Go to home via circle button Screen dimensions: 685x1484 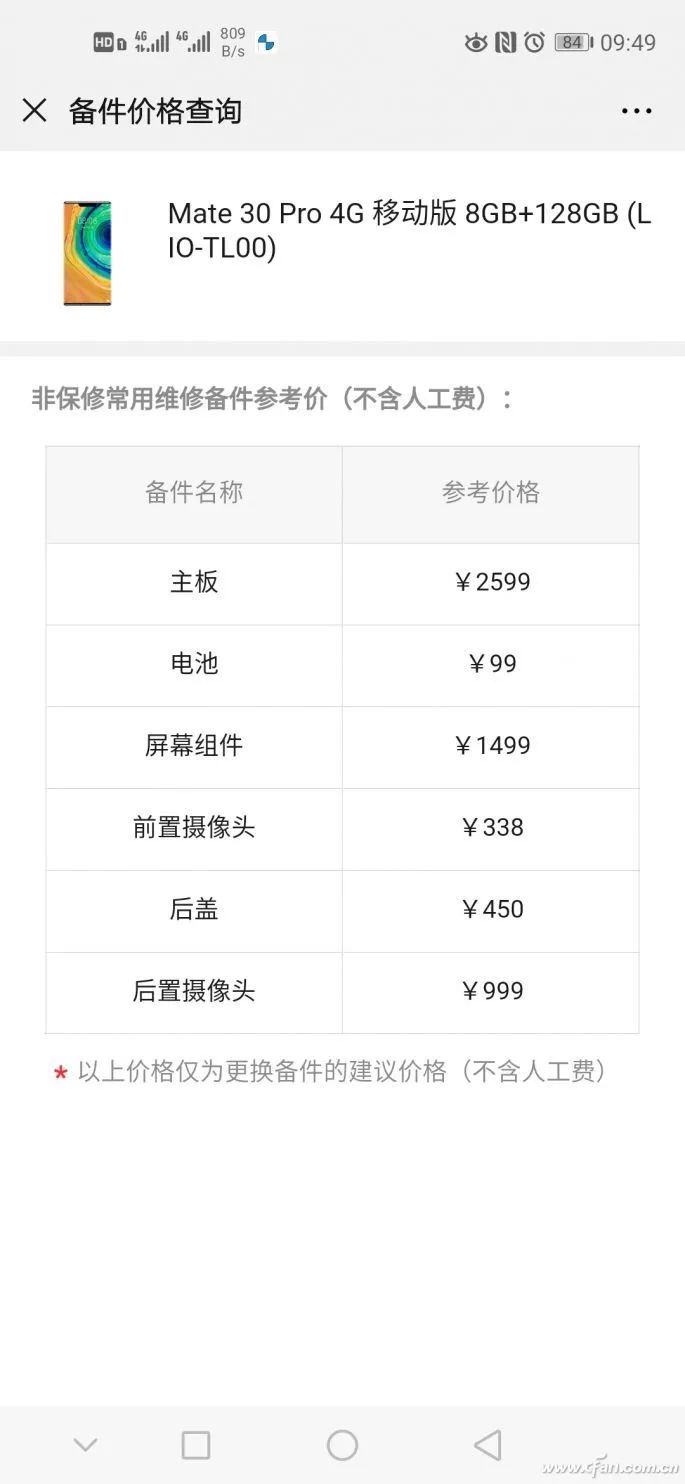(x=342, y=1444)
